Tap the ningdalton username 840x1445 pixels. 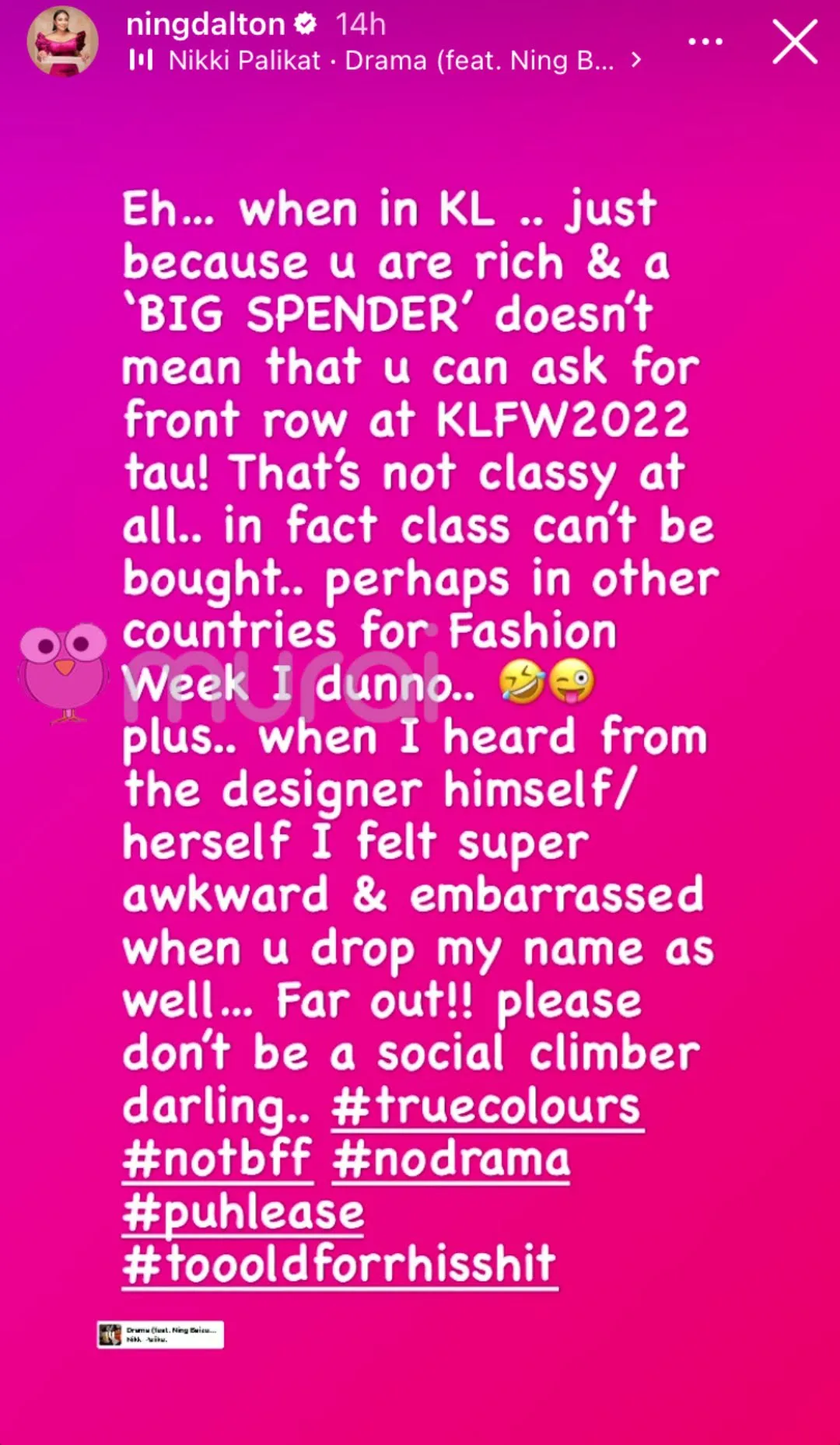coord(205,25)
